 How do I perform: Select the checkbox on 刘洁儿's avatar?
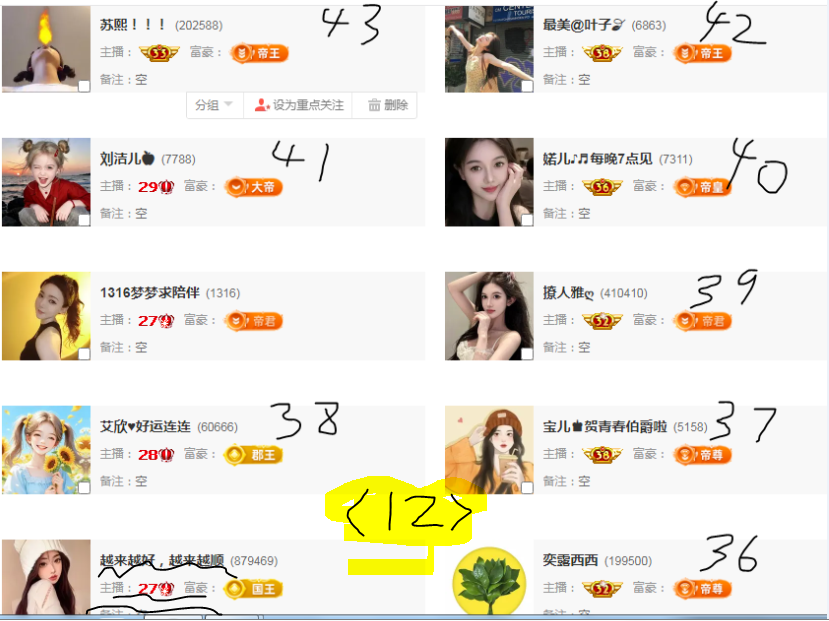[x=84, y=220]
